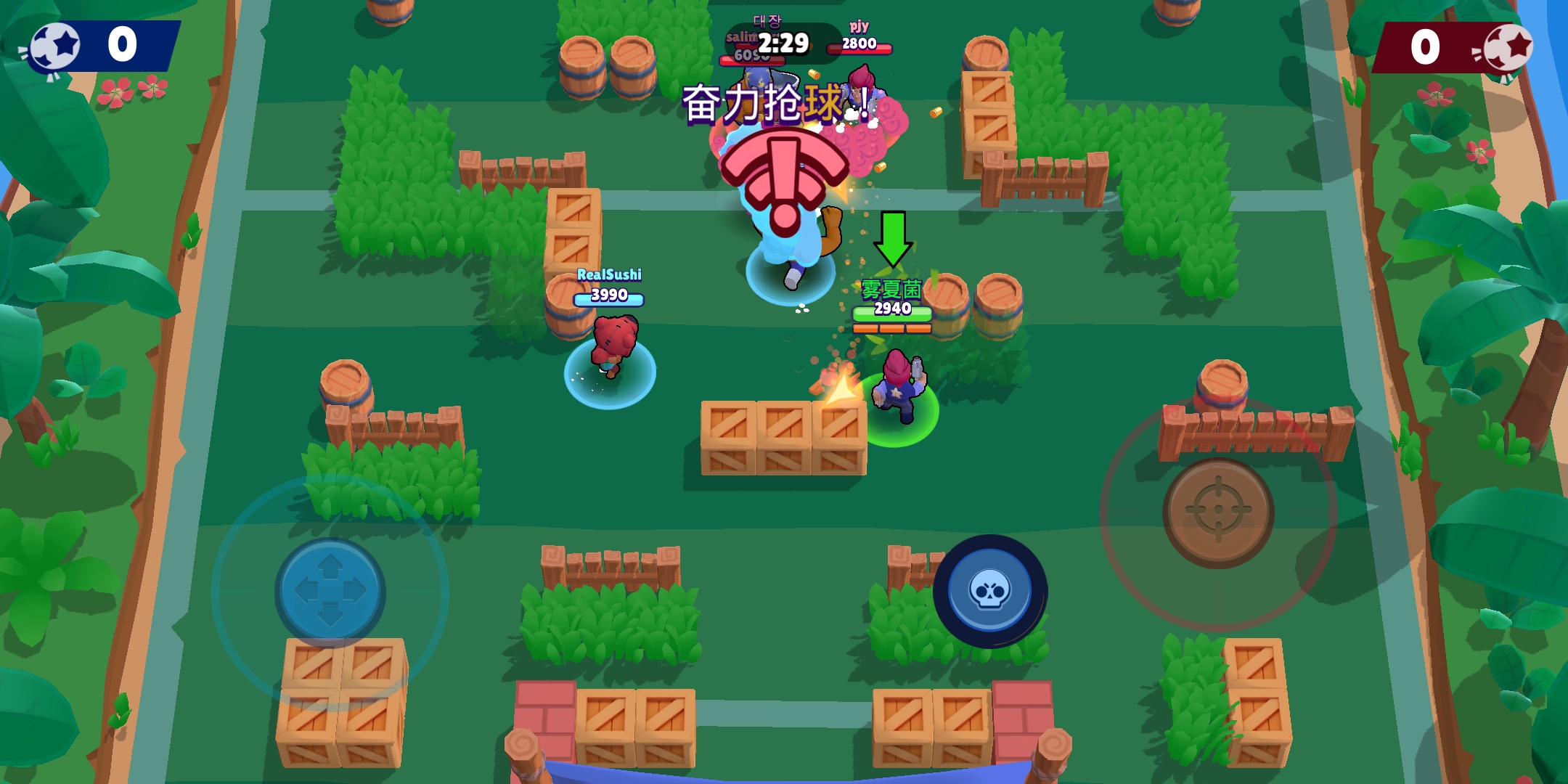This screenshot has width=1568, height=784.
Task: Tap the brown crosshair attack button
Action: 1218,511
